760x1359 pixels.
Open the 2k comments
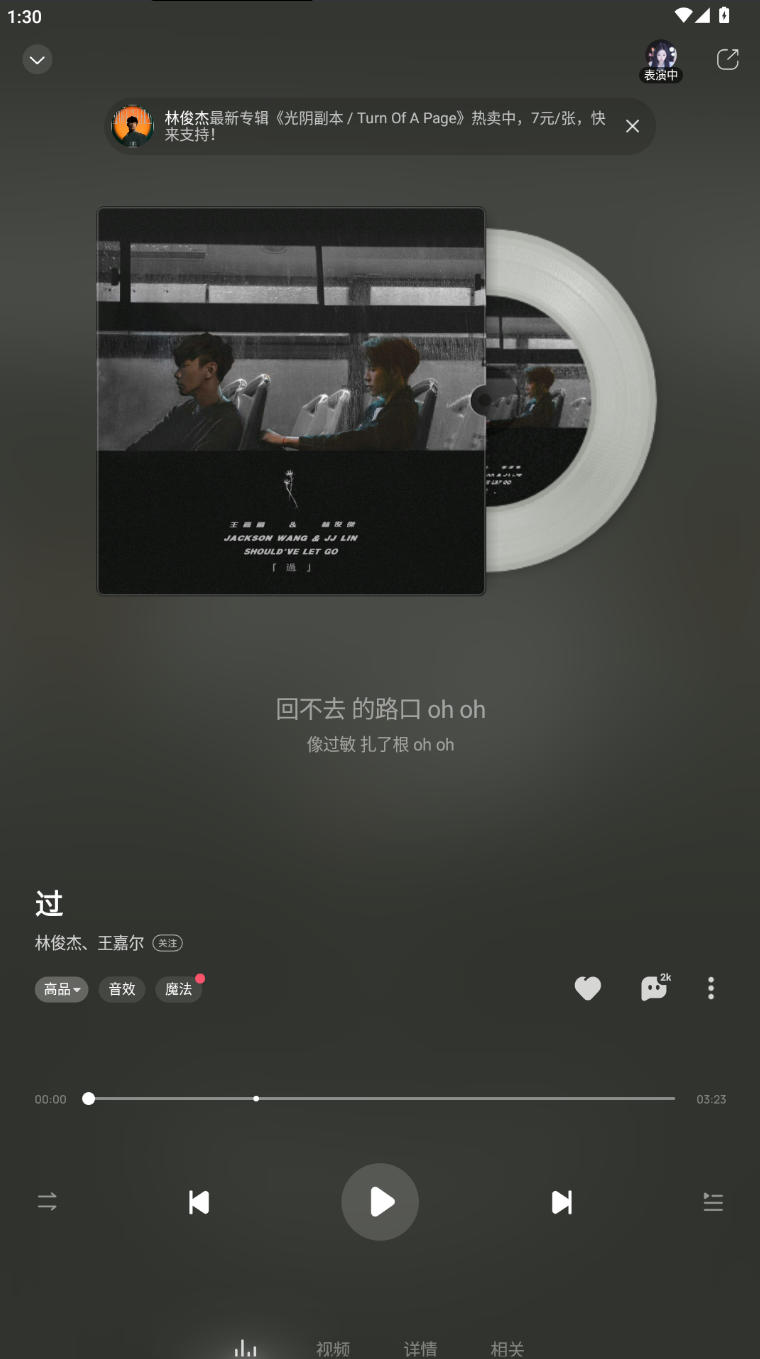[x=654, y=988]
